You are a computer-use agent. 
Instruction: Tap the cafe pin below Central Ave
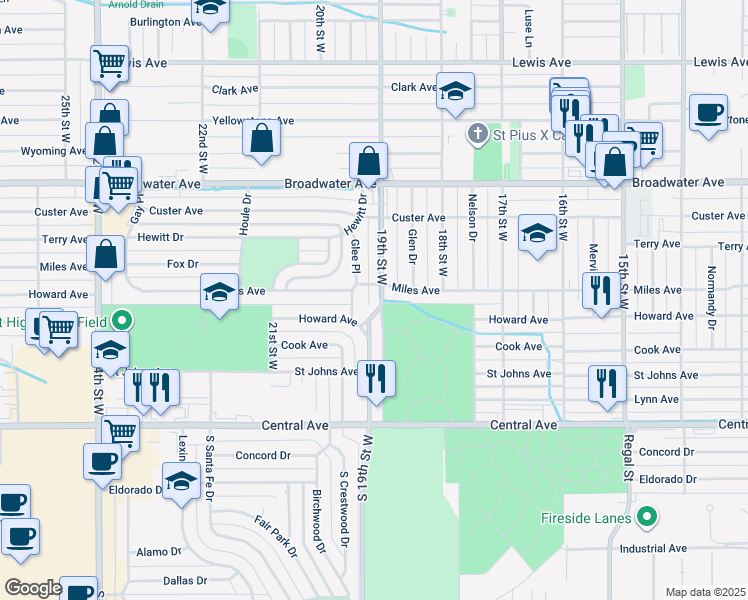click(x=102, y=465)
